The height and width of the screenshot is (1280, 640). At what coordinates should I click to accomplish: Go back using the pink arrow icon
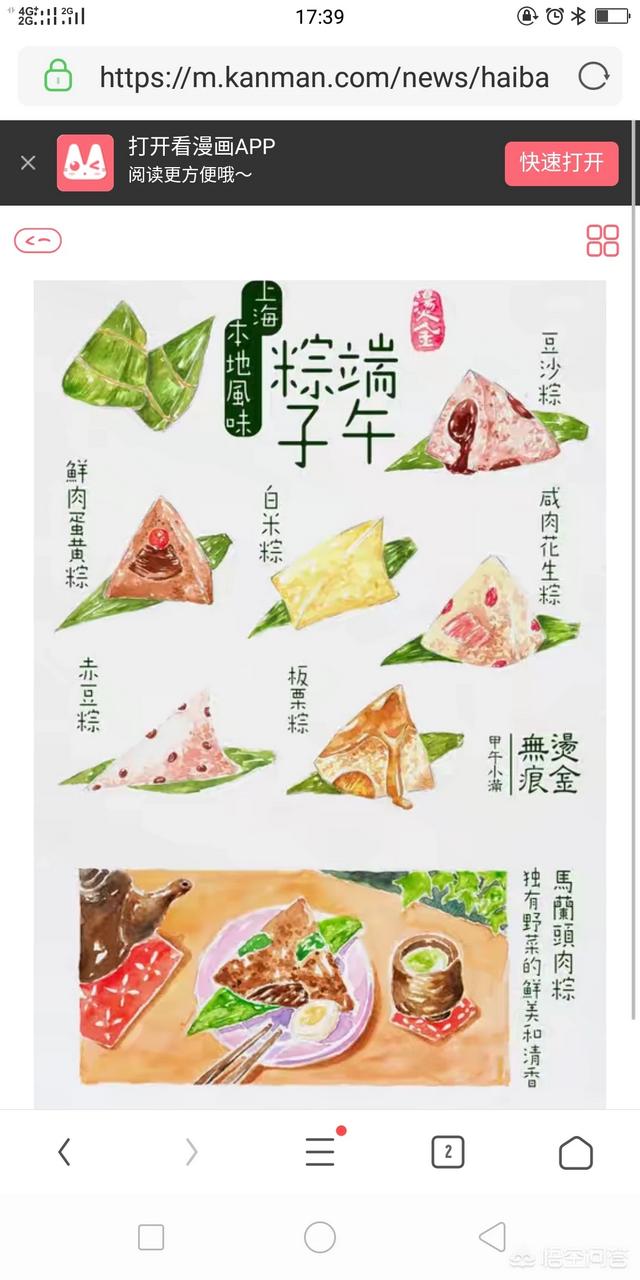(38, 241)
